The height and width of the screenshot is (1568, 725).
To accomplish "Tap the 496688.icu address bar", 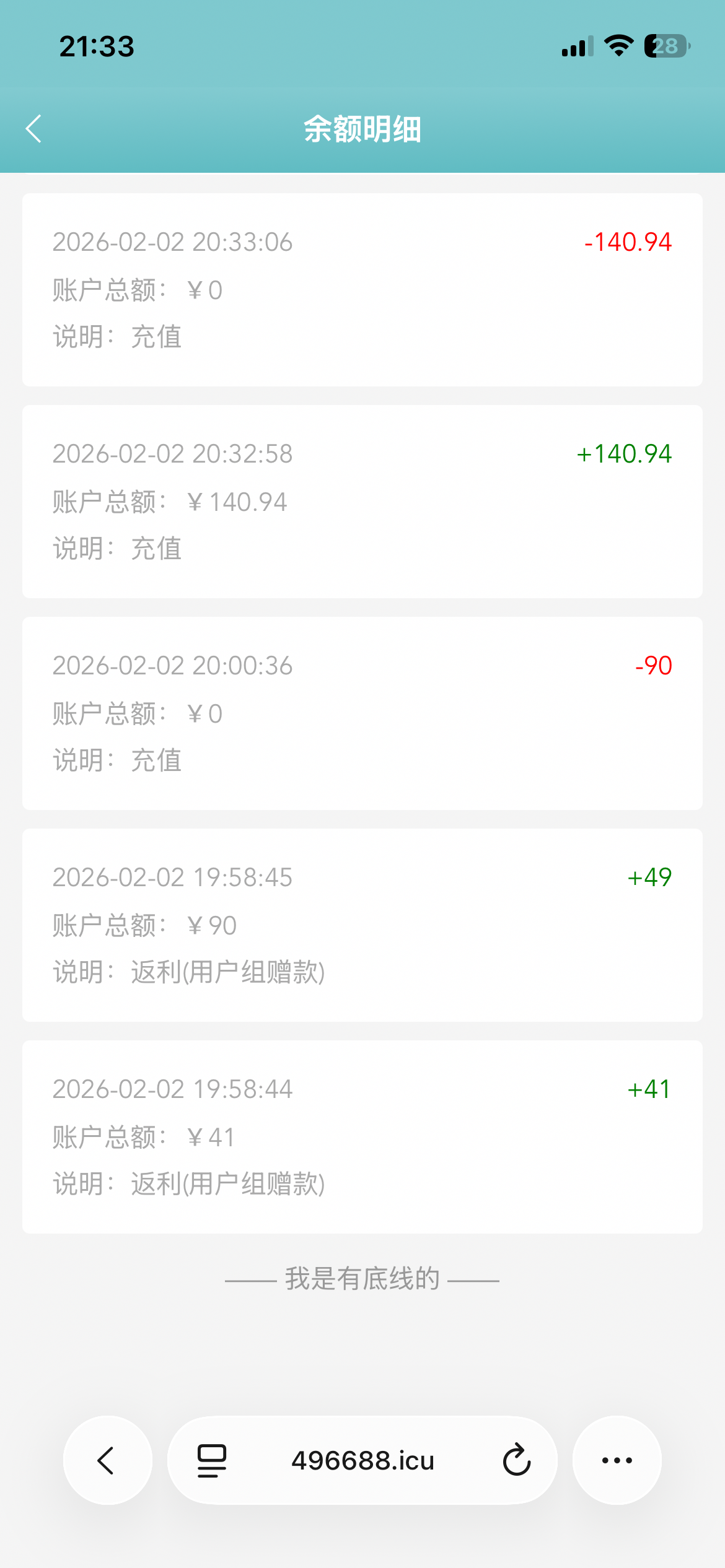I will pyautogui.click(x=362, y=1460).
